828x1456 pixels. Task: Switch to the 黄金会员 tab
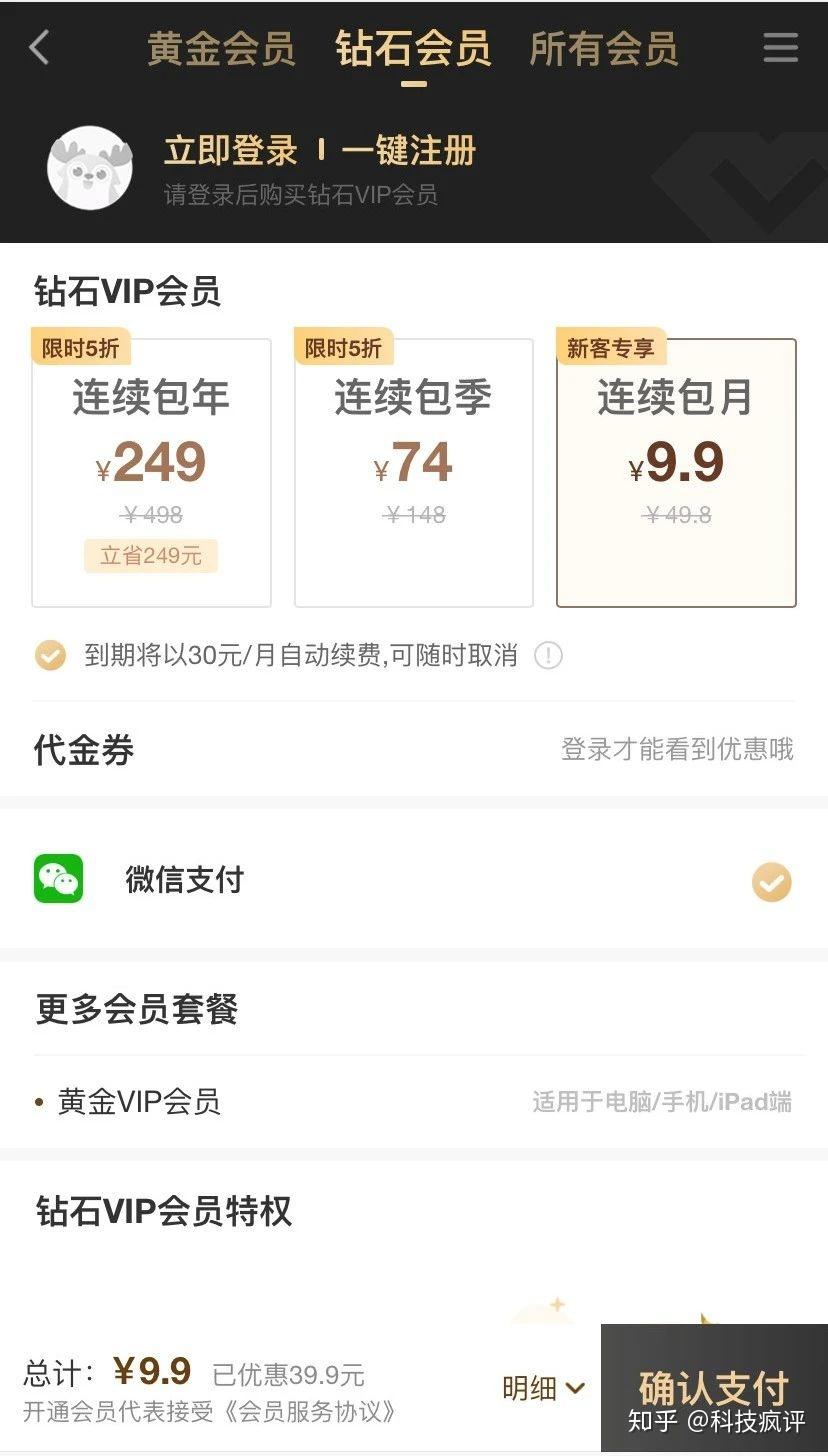[x=221, y=48]
